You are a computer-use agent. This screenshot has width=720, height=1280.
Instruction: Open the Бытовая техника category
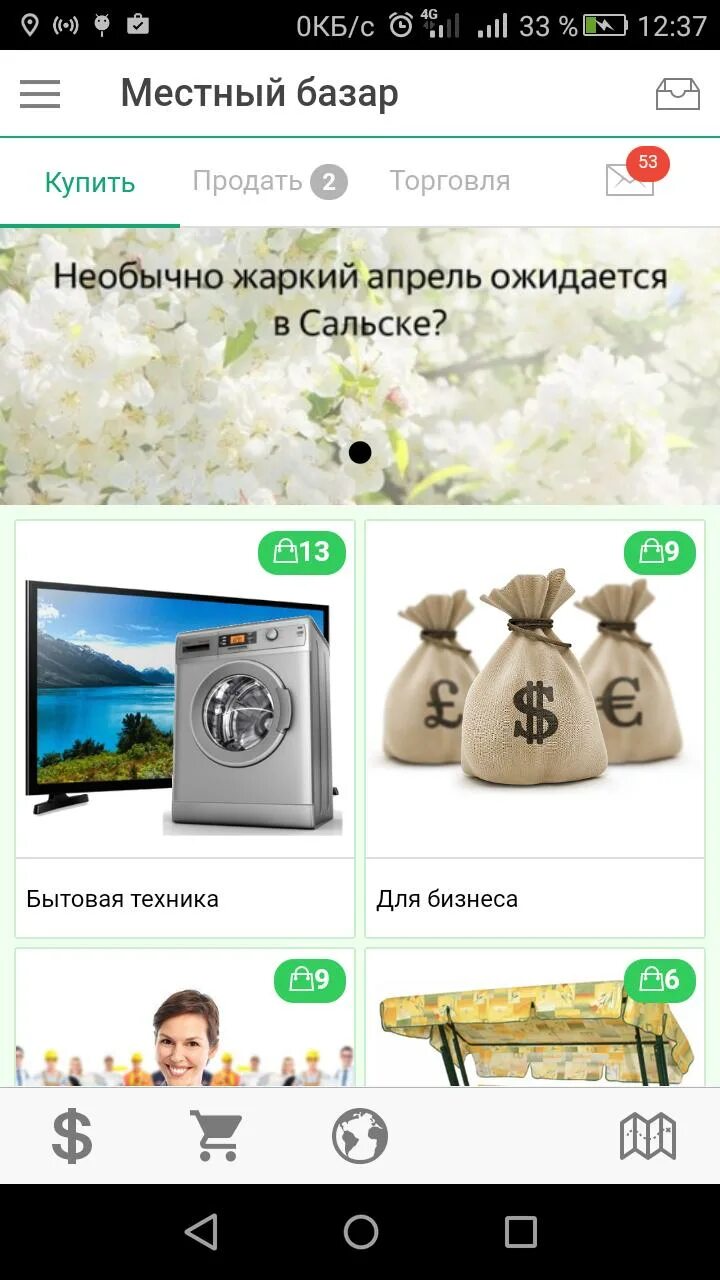pyautogui.click(x=185, y=729)
